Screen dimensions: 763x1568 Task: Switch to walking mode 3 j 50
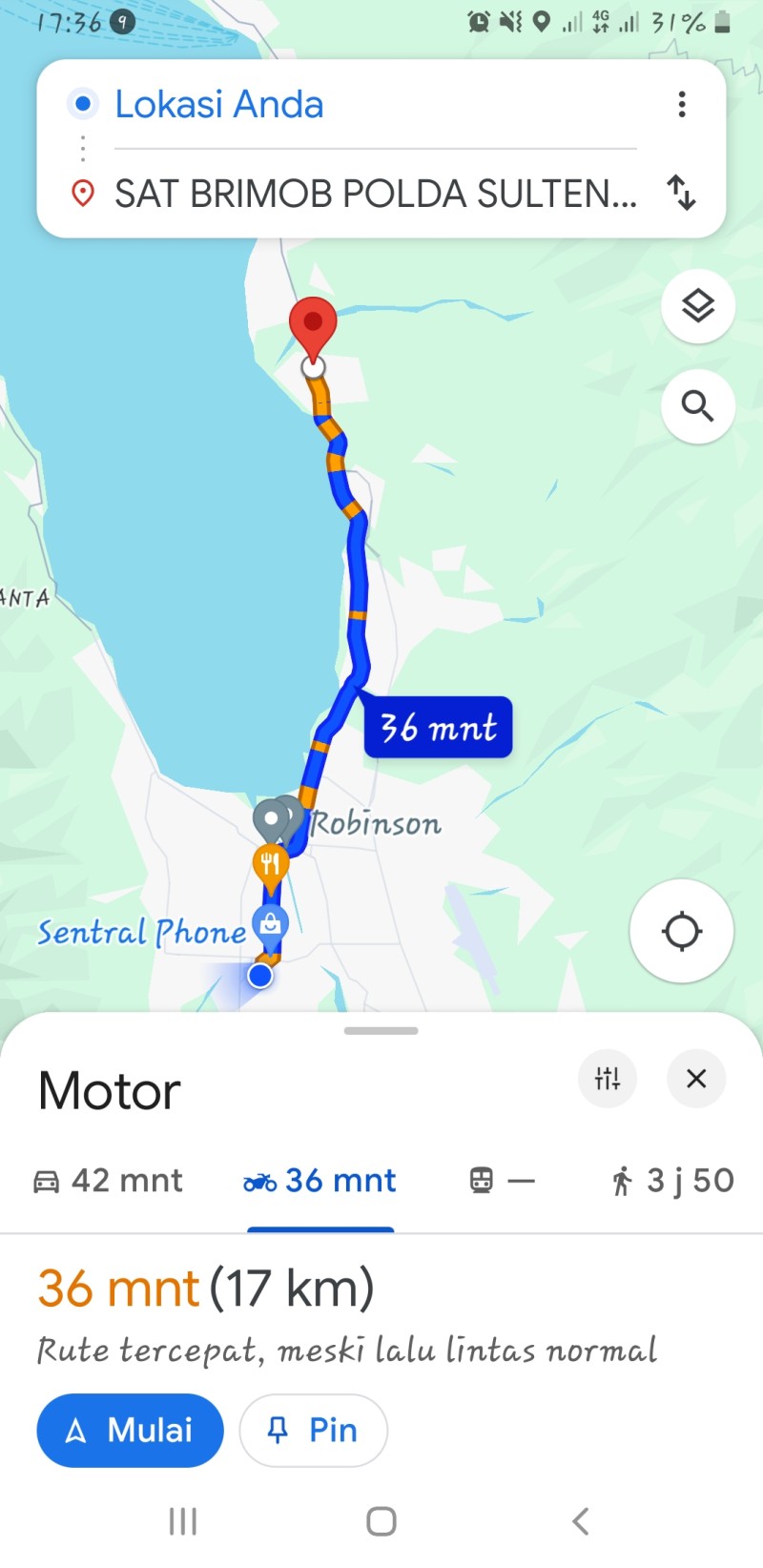(672, 1181)
